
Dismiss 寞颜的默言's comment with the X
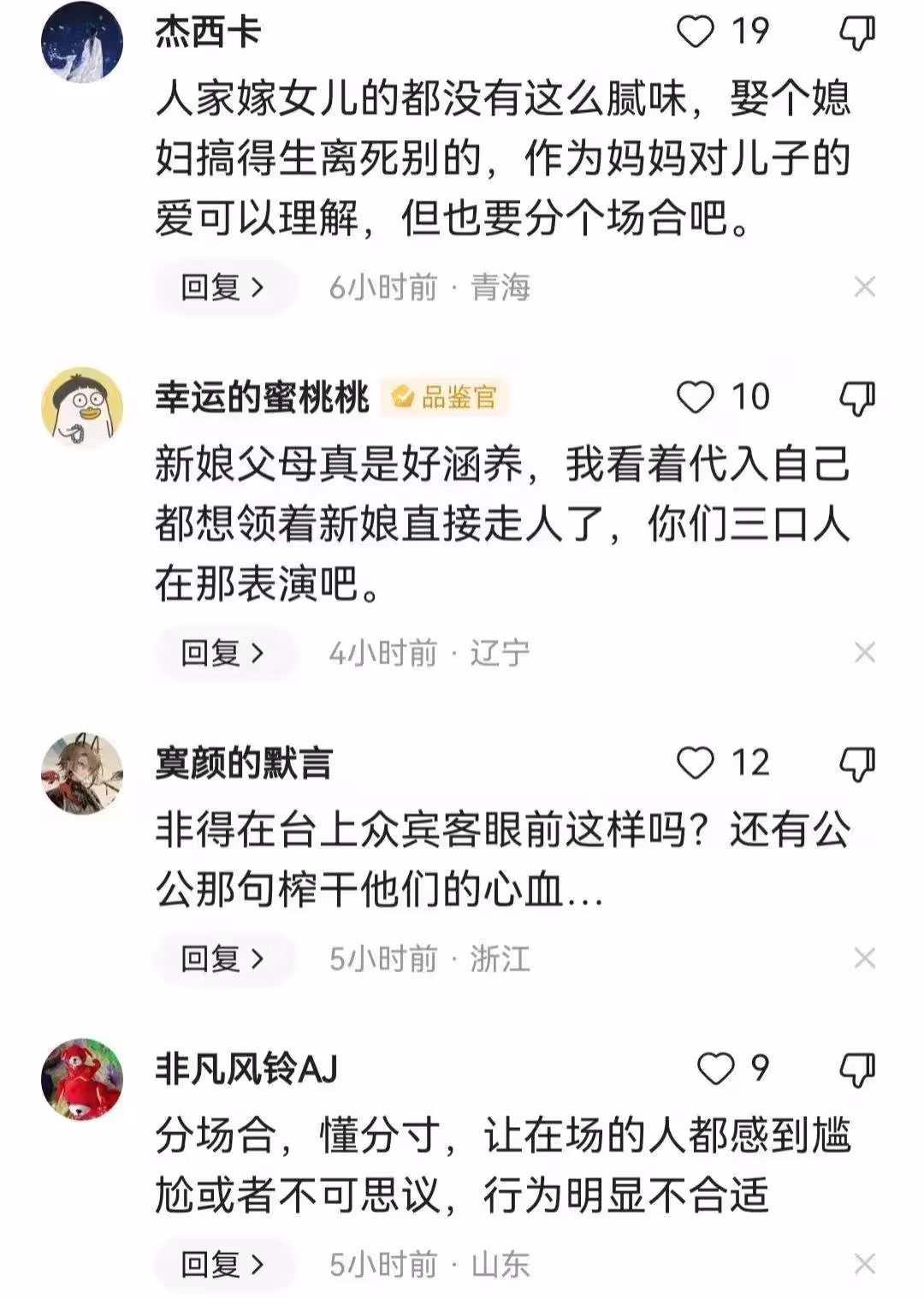tap(864, 958)
